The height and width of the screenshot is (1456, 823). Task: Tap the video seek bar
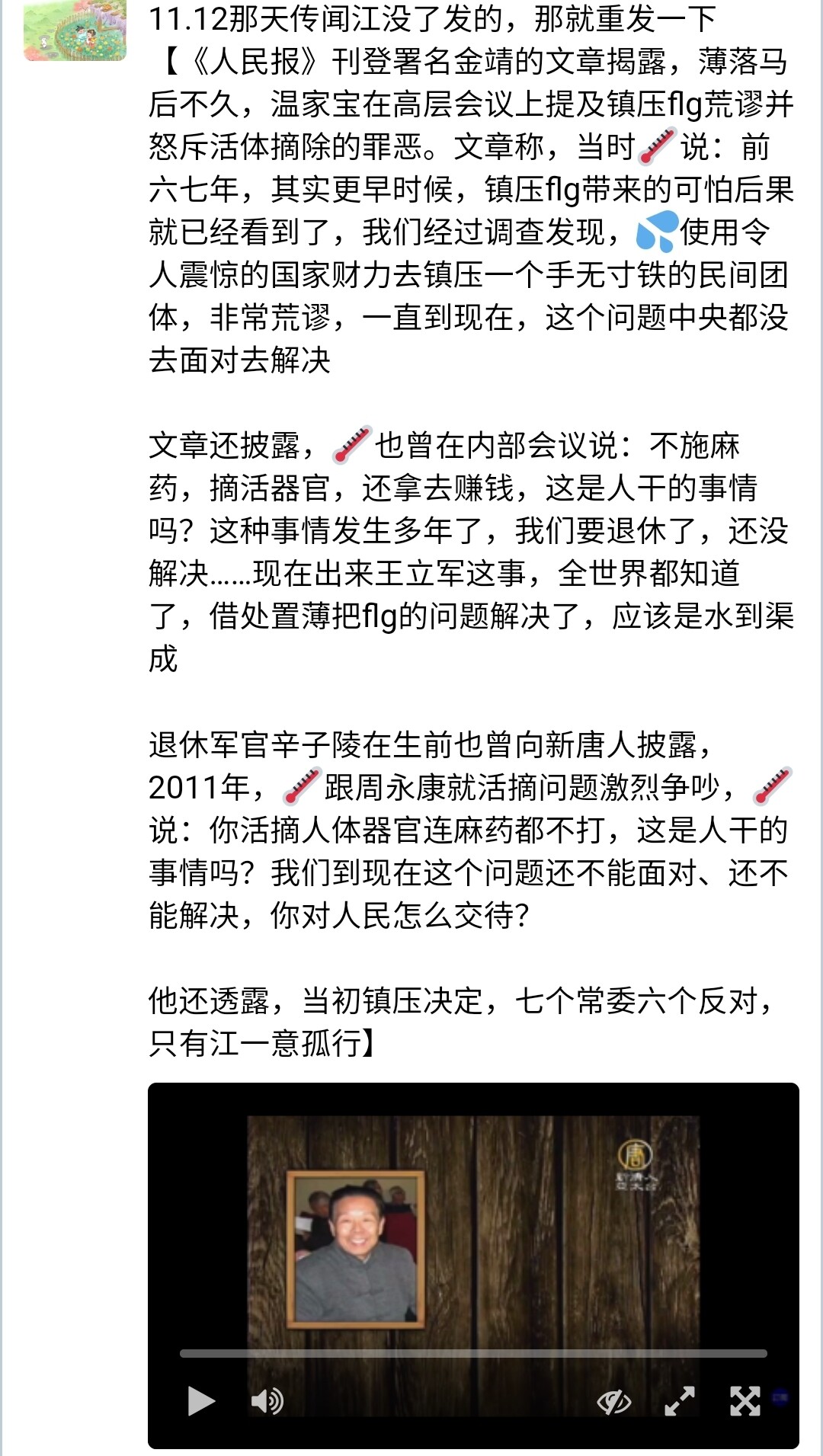pyautogui.click(x=473, y=1353)
